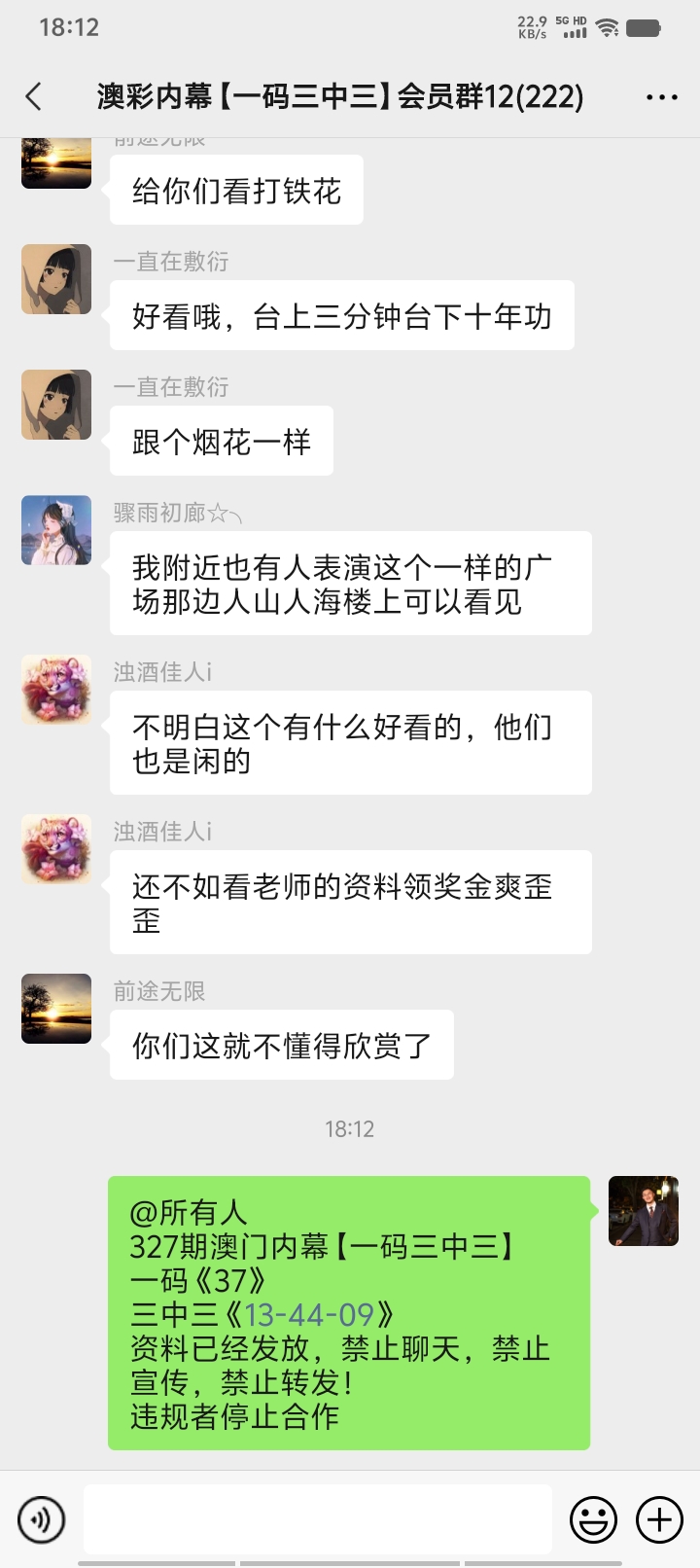Go back from the group chat
Image resolution: width=700 pixels, height=1568 pixels.
pyautogui.click(x=34, y=96)
